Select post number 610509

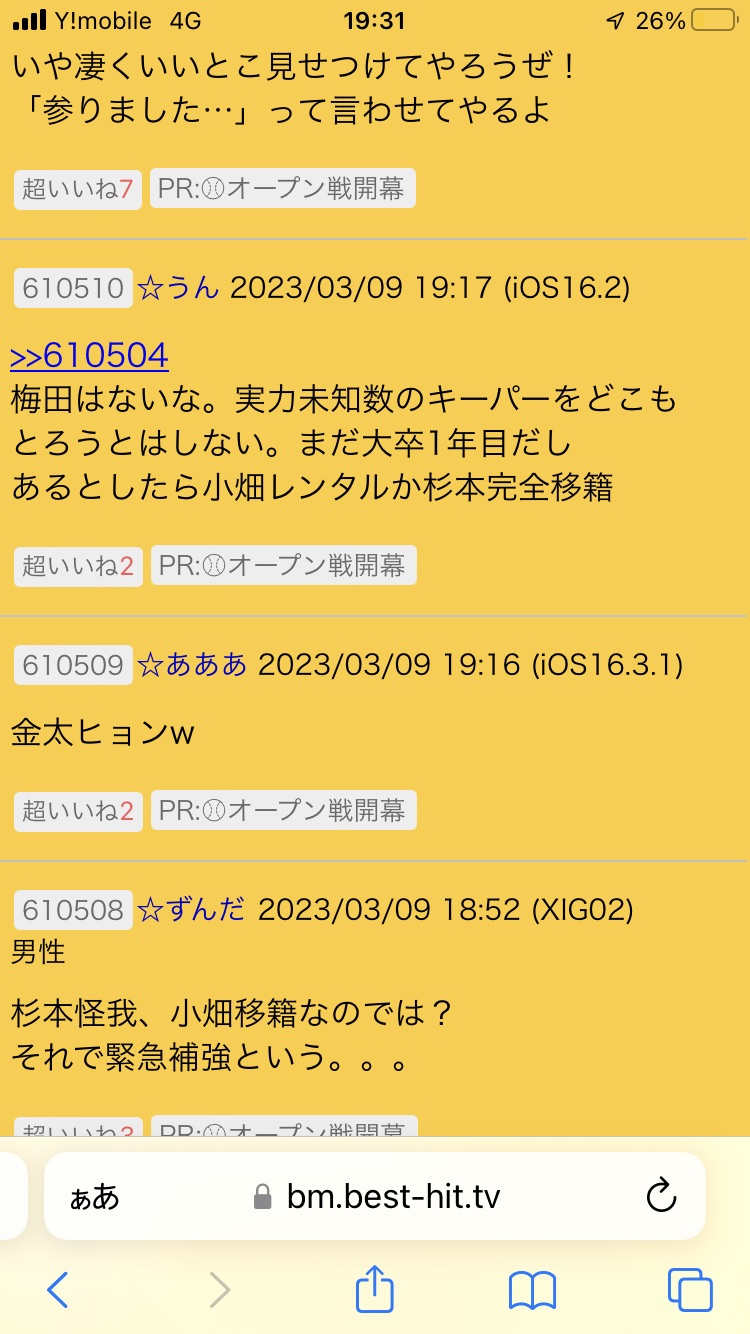point(73,664)
